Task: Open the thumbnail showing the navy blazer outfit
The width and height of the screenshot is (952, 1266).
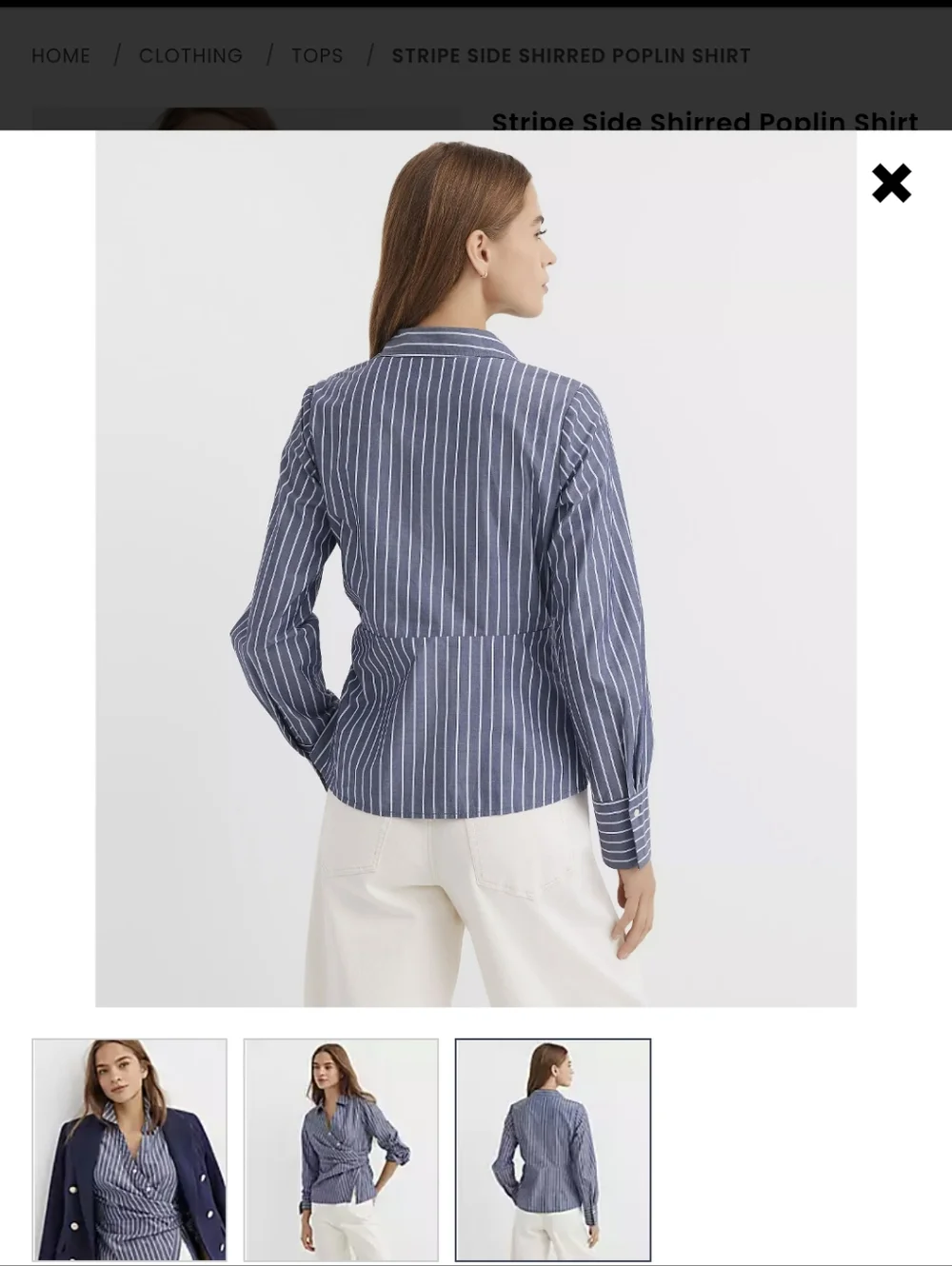Action: click(x=129, y=1146)
